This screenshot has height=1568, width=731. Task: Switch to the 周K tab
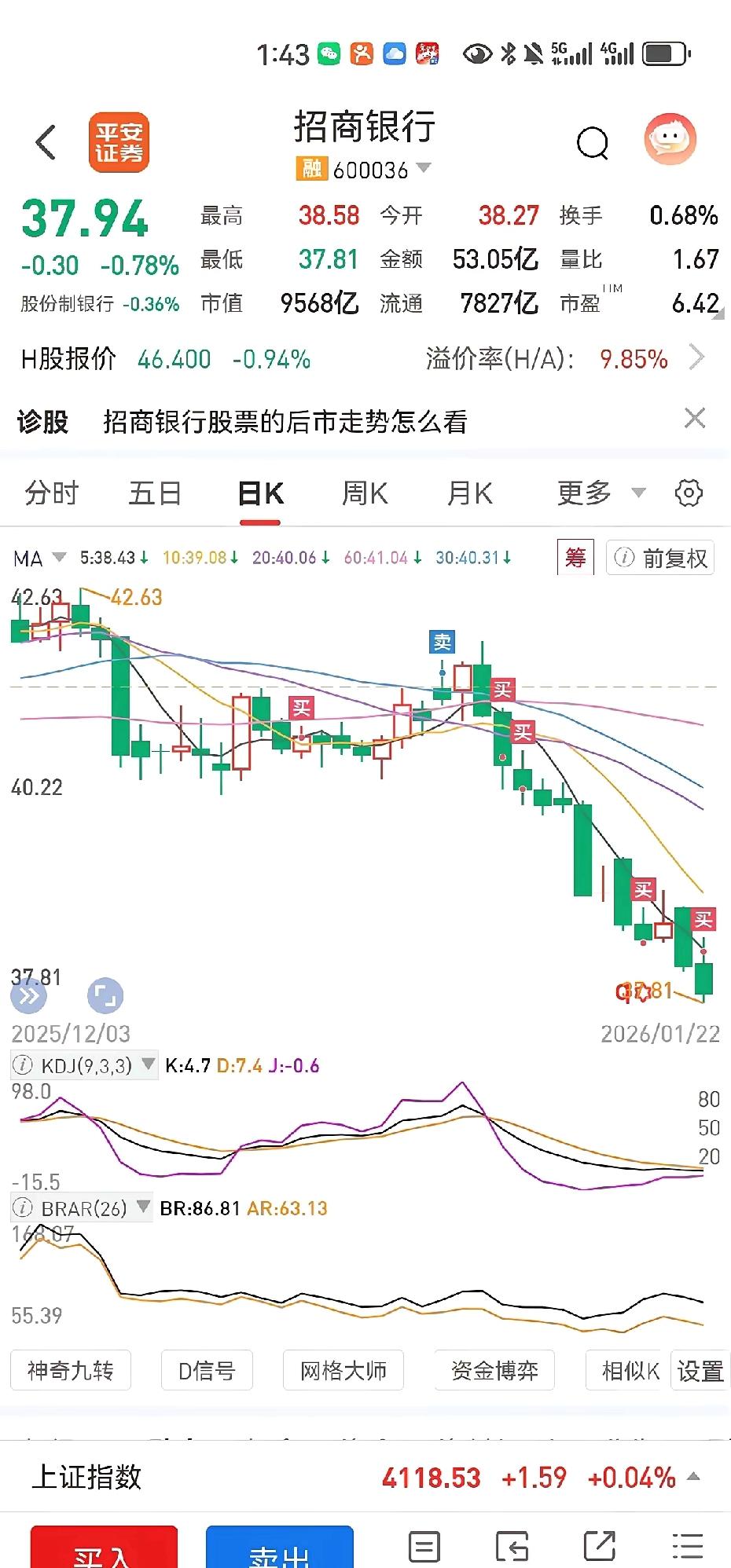click(364, 493)
